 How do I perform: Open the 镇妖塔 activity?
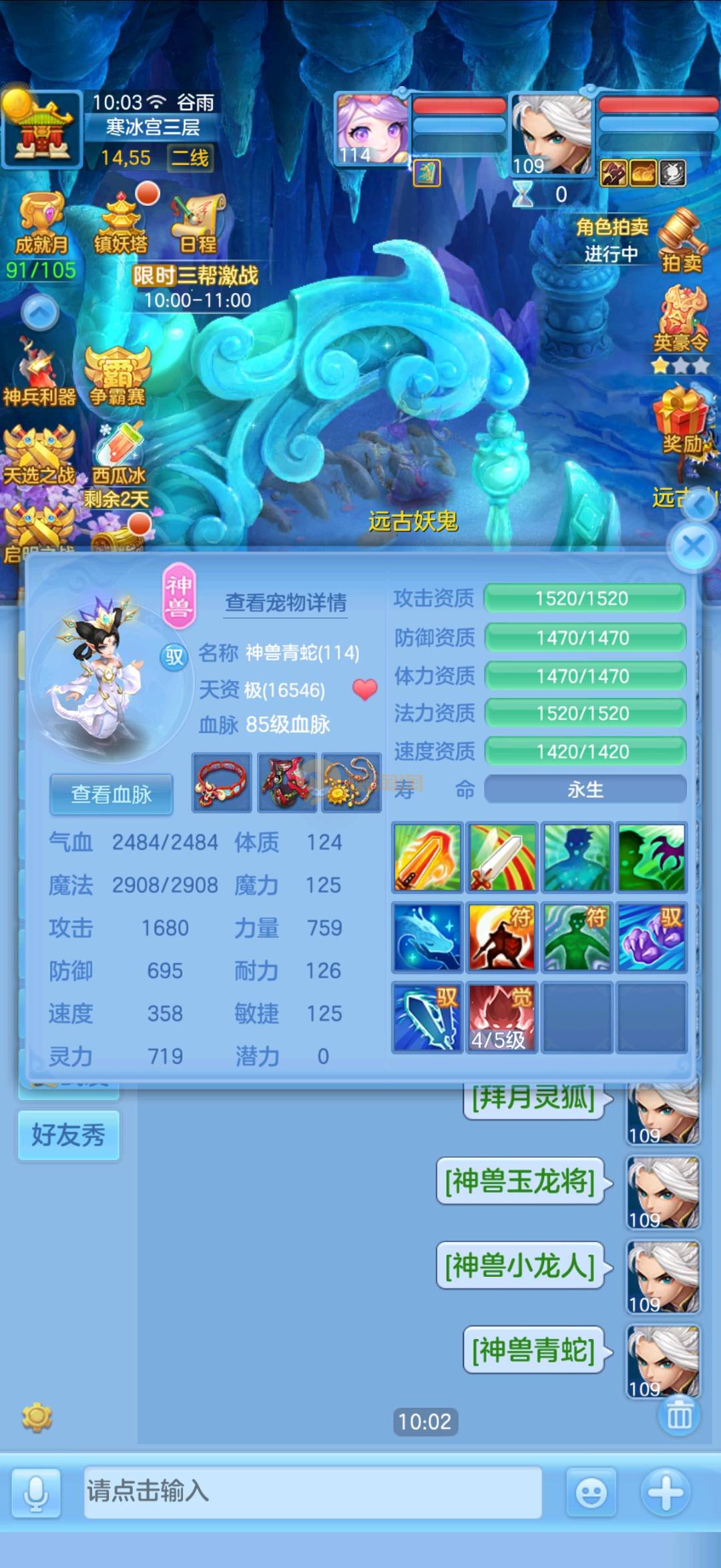(x=121, y=224)
